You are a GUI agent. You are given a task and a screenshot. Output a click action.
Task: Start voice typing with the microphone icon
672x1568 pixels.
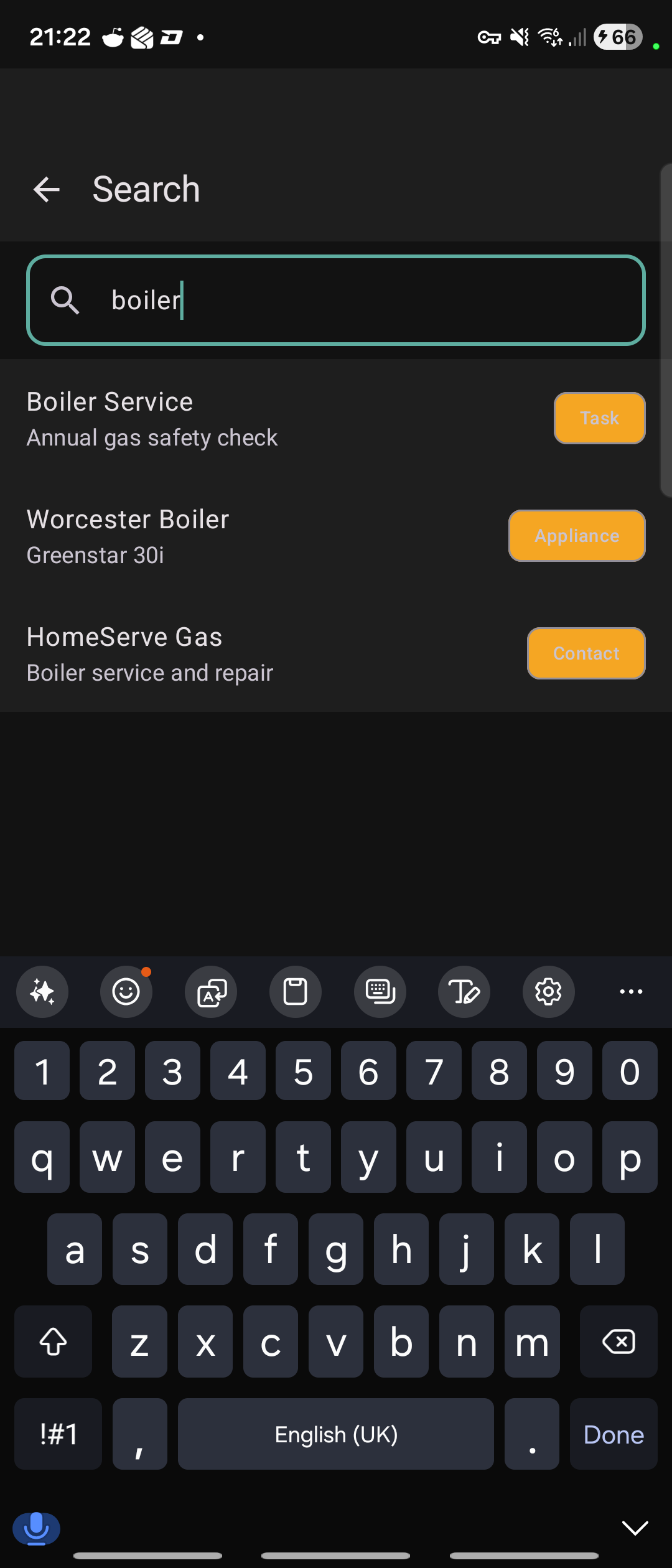coord(36,1528)
